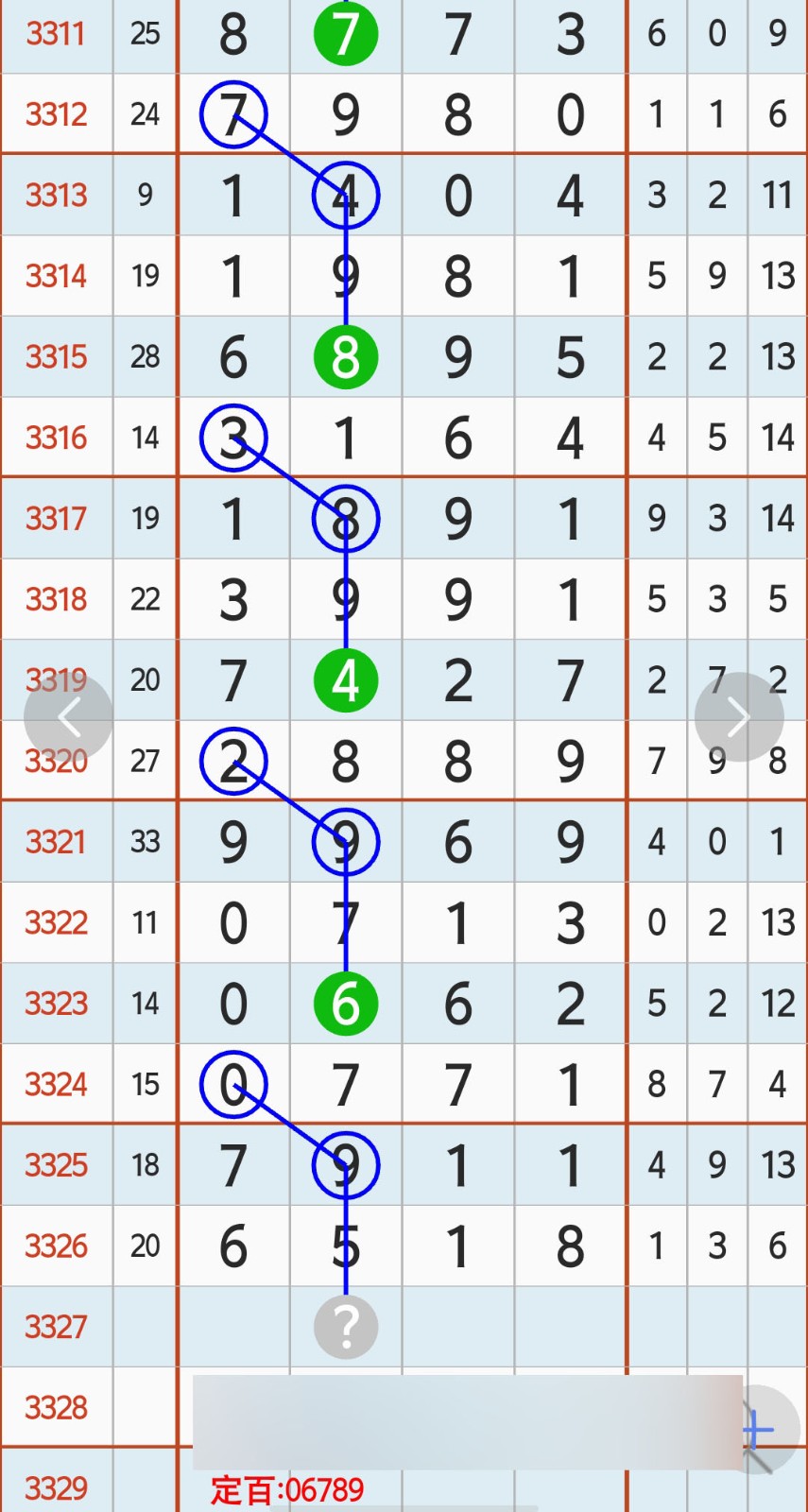The width and height of the screenshot is (808, 1512).
Task: Go to the previous image with left arrow
Action: (x=69, y=717)
